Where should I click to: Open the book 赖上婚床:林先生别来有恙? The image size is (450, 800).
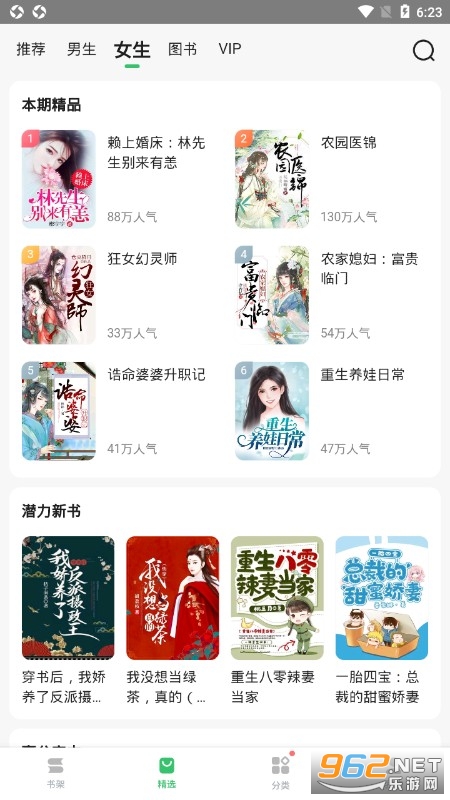pos(117,179)
